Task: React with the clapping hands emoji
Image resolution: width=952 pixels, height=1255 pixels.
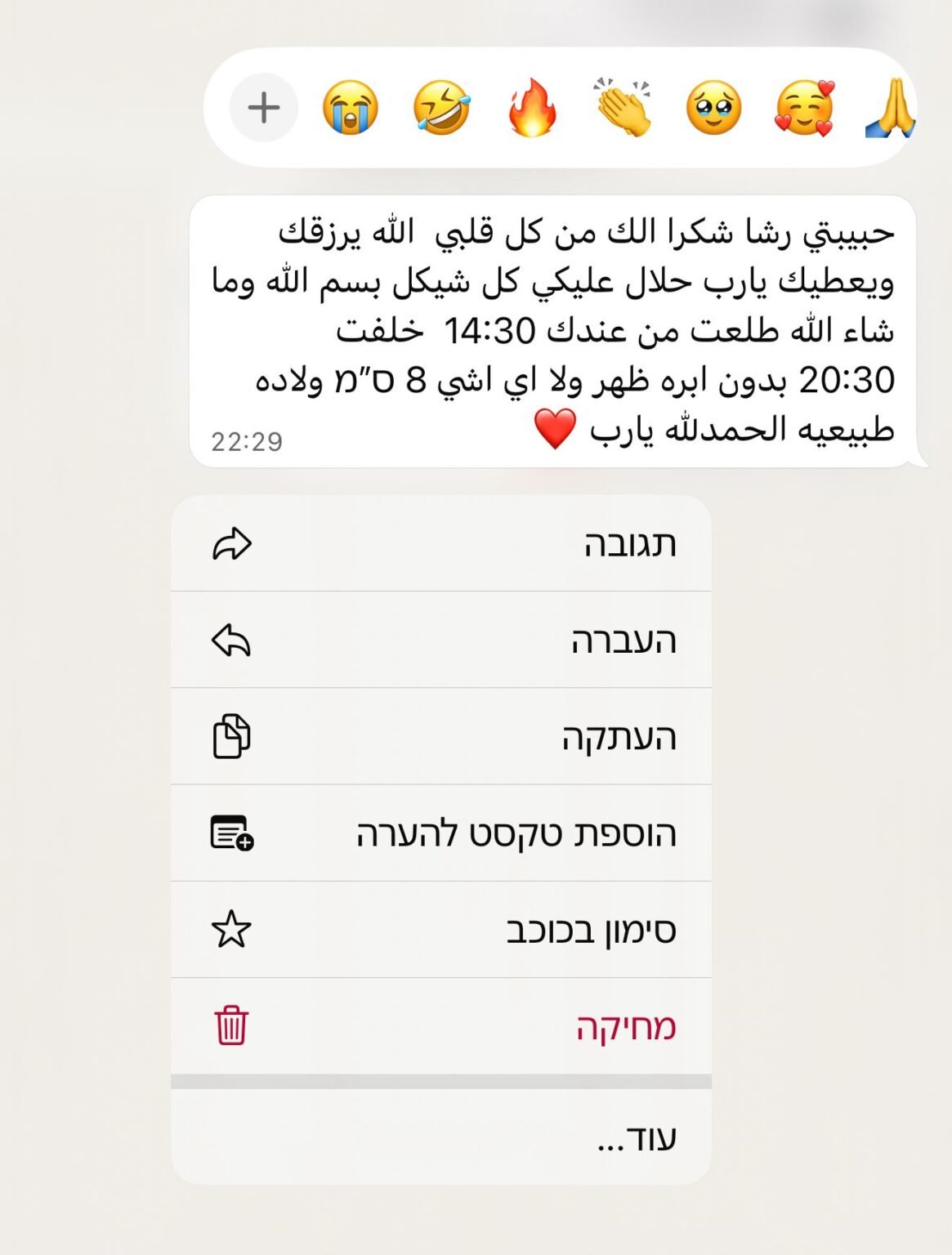Action: pyautogui.click(x=623, y=108)
